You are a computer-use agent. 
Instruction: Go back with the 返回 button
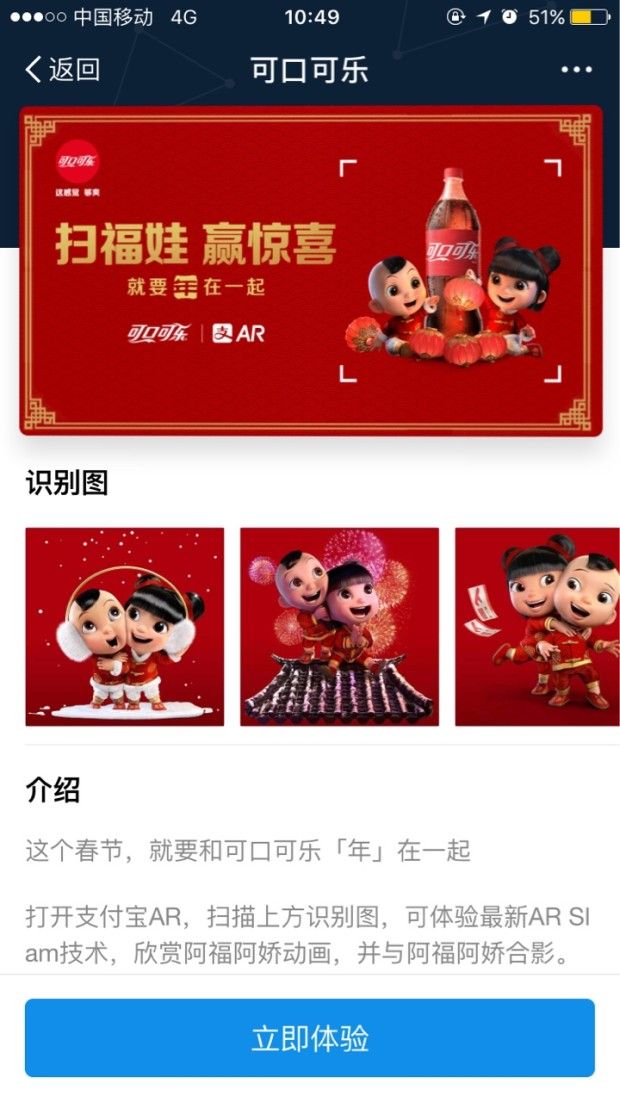point(62,69)
